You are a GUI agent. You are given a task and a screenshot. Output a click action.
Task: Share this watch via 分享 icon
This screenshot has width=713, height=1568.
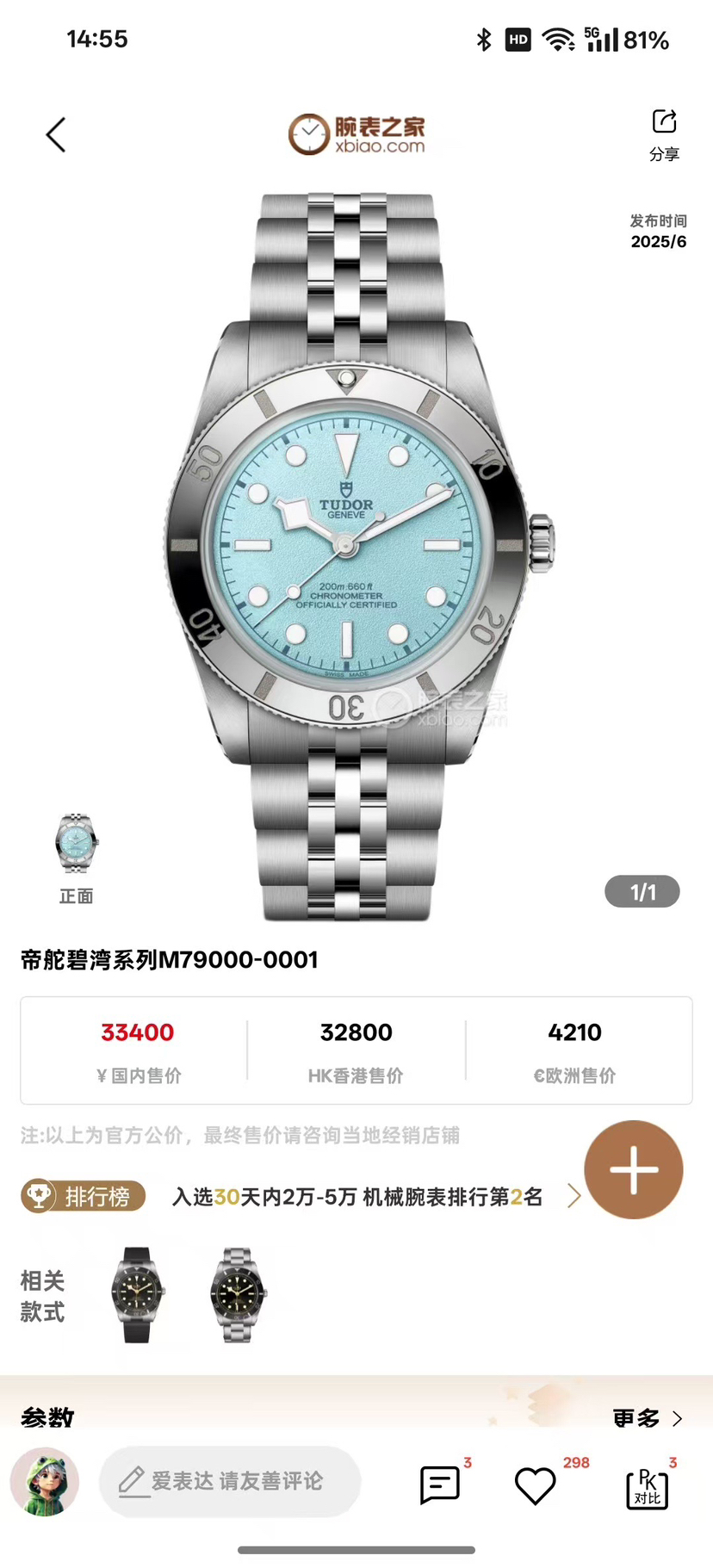[664, 133]
